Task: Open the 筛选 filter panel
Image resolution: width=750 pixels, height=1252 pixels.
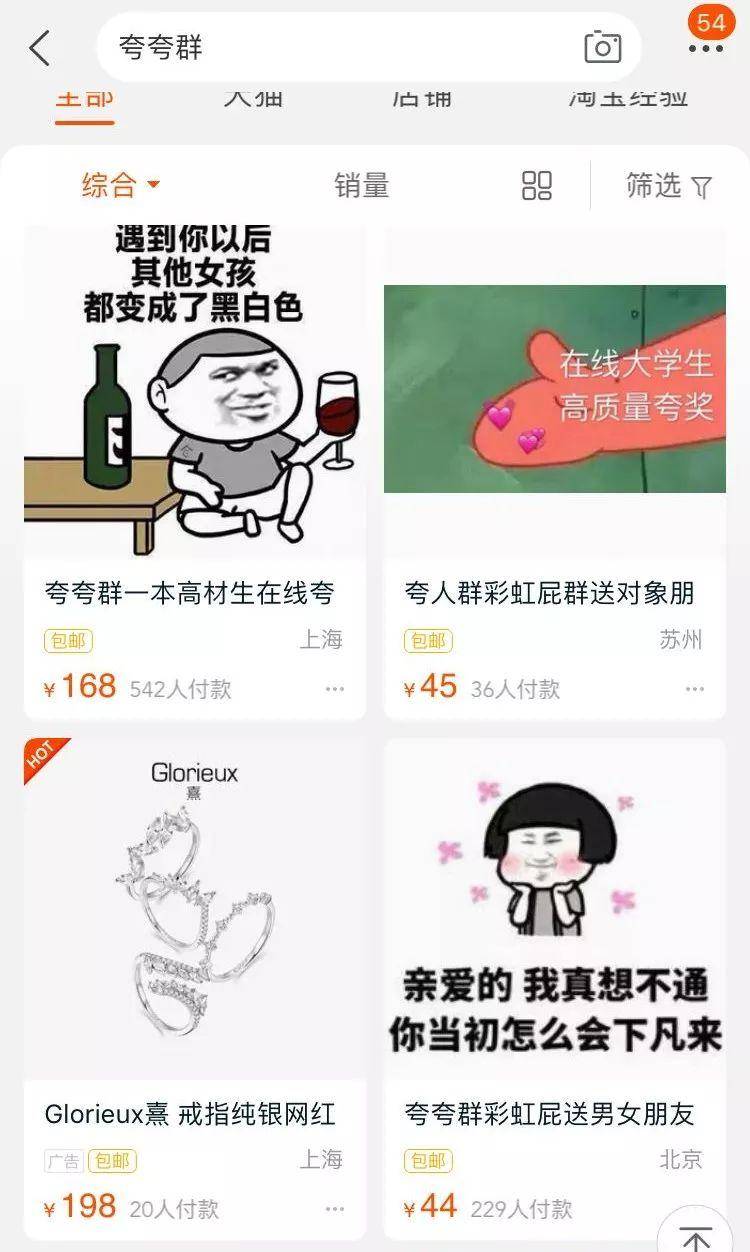Action: (x=668, y=185)
